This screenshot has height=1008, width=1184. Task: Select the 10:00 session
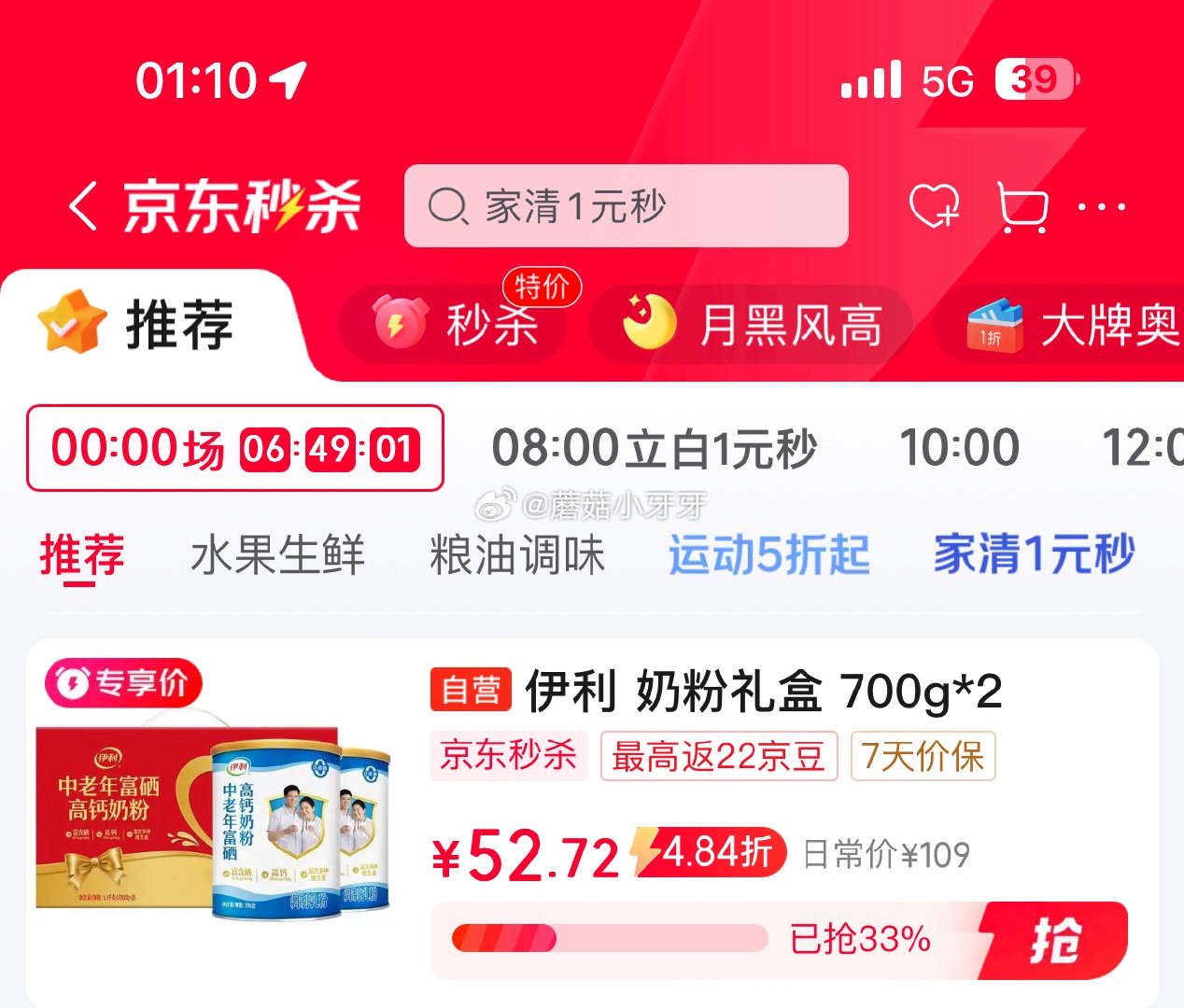pos(959,448)
